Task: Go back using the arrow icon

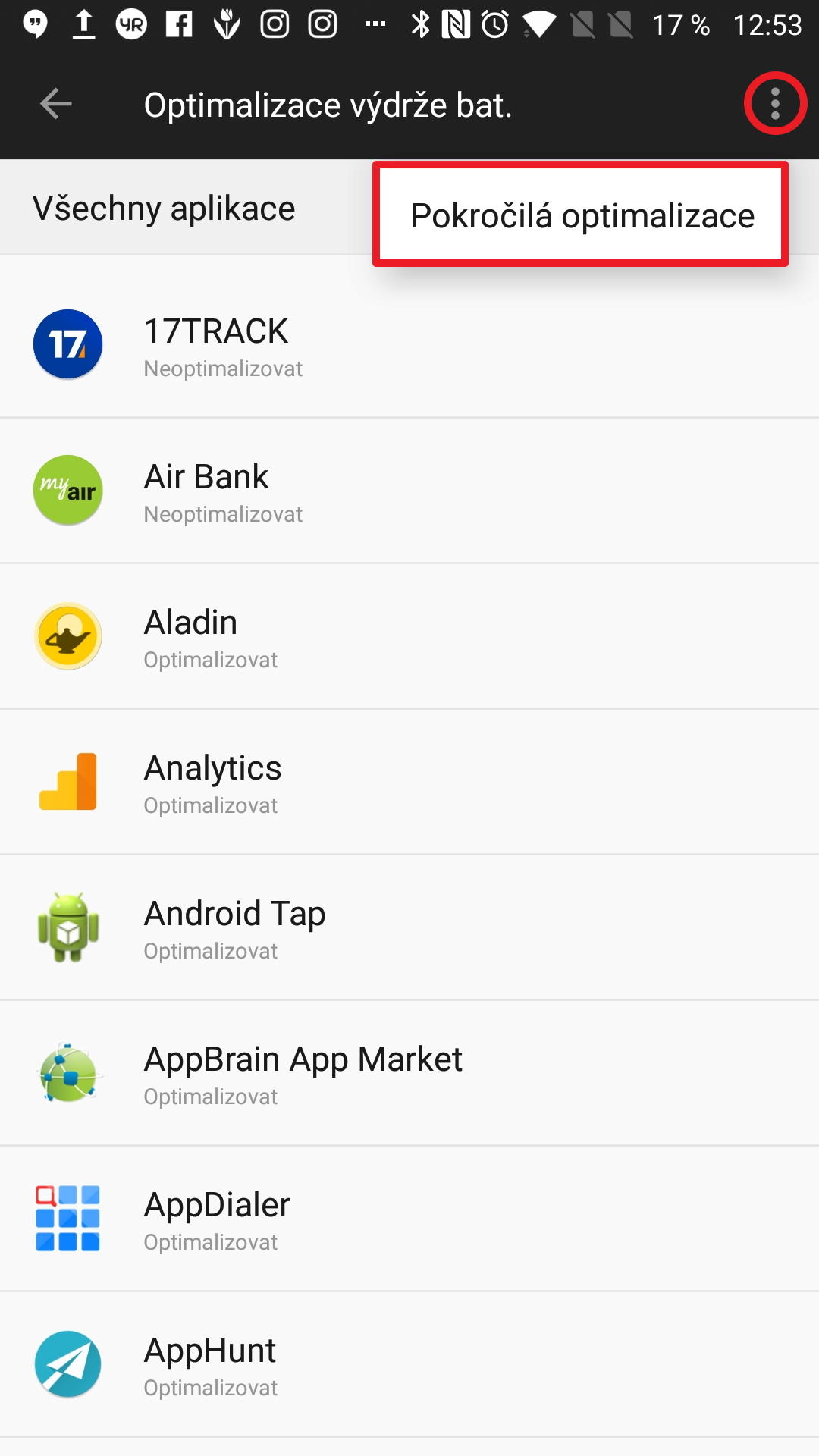Action: [x=56, y=104]
